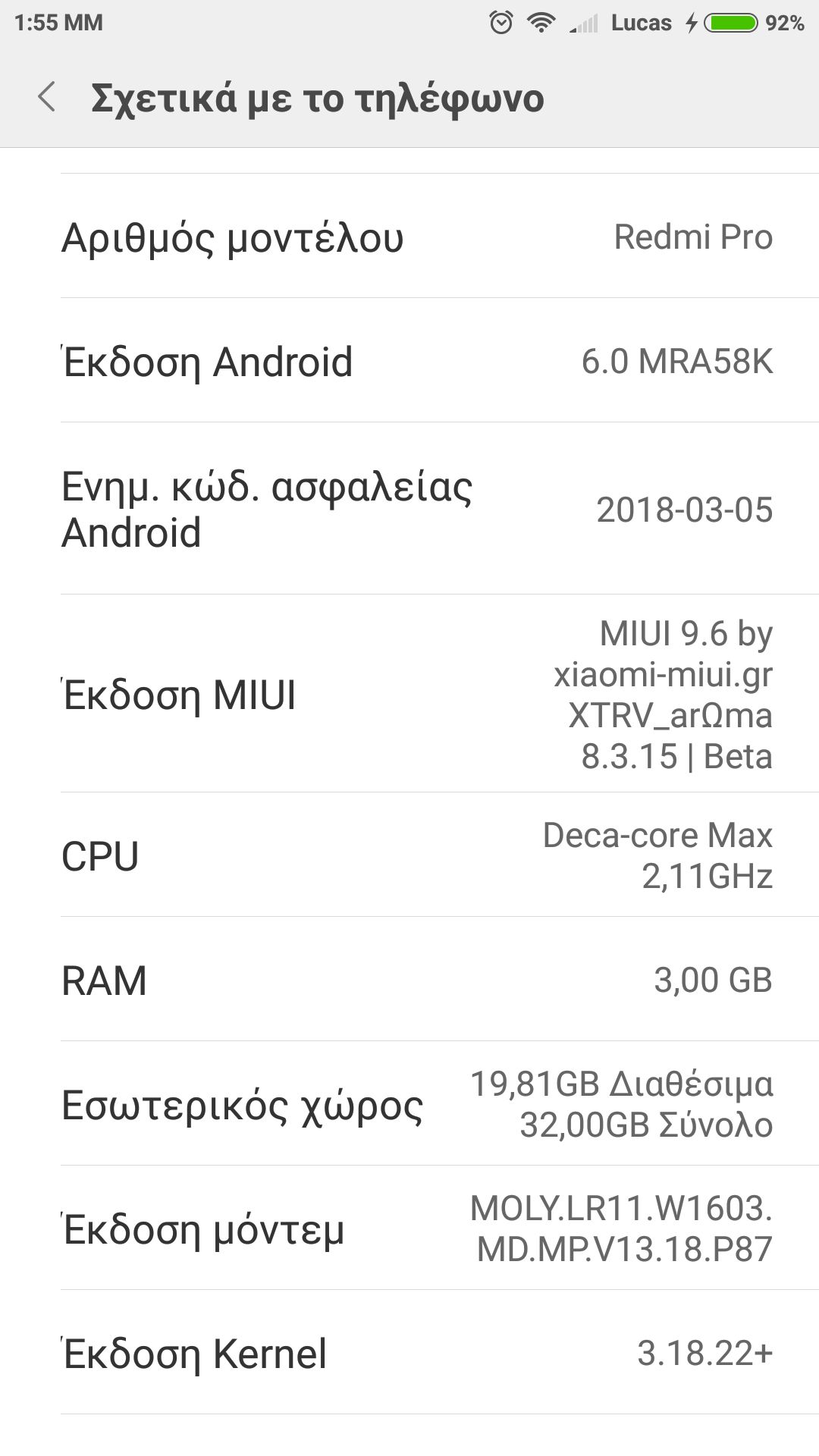
Task: Open the Εσωτερικός χώρος storage row
Action: [409, 1104]
